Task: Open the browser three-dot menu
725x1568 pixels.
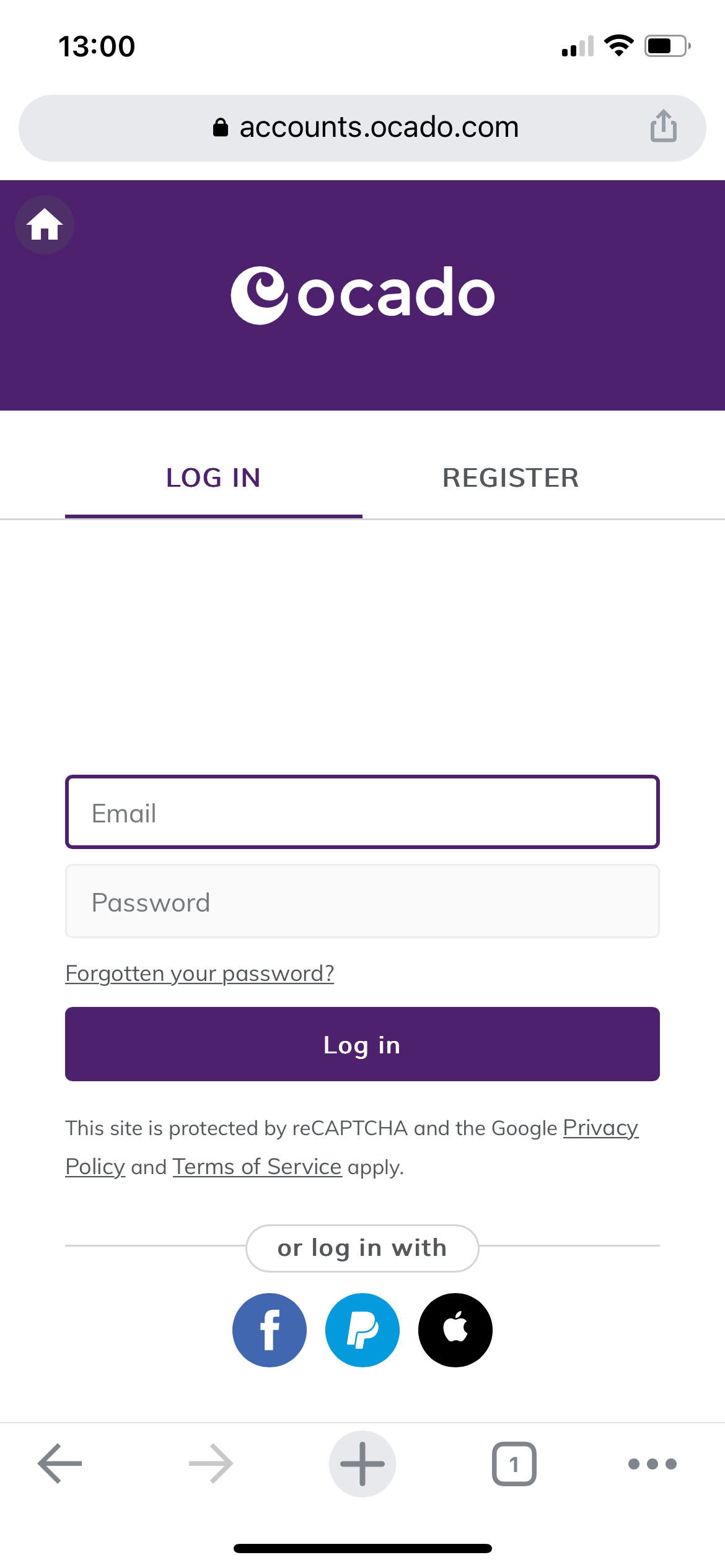Action: click(x=652, y=1464)
